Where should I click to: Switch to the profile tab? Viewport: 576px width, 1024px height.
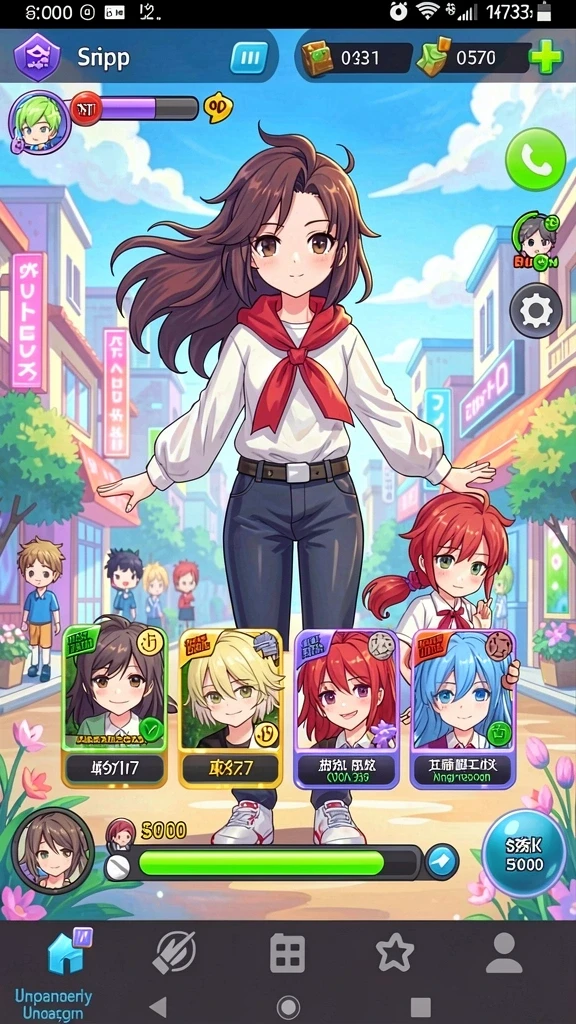(x=504, y=953)
